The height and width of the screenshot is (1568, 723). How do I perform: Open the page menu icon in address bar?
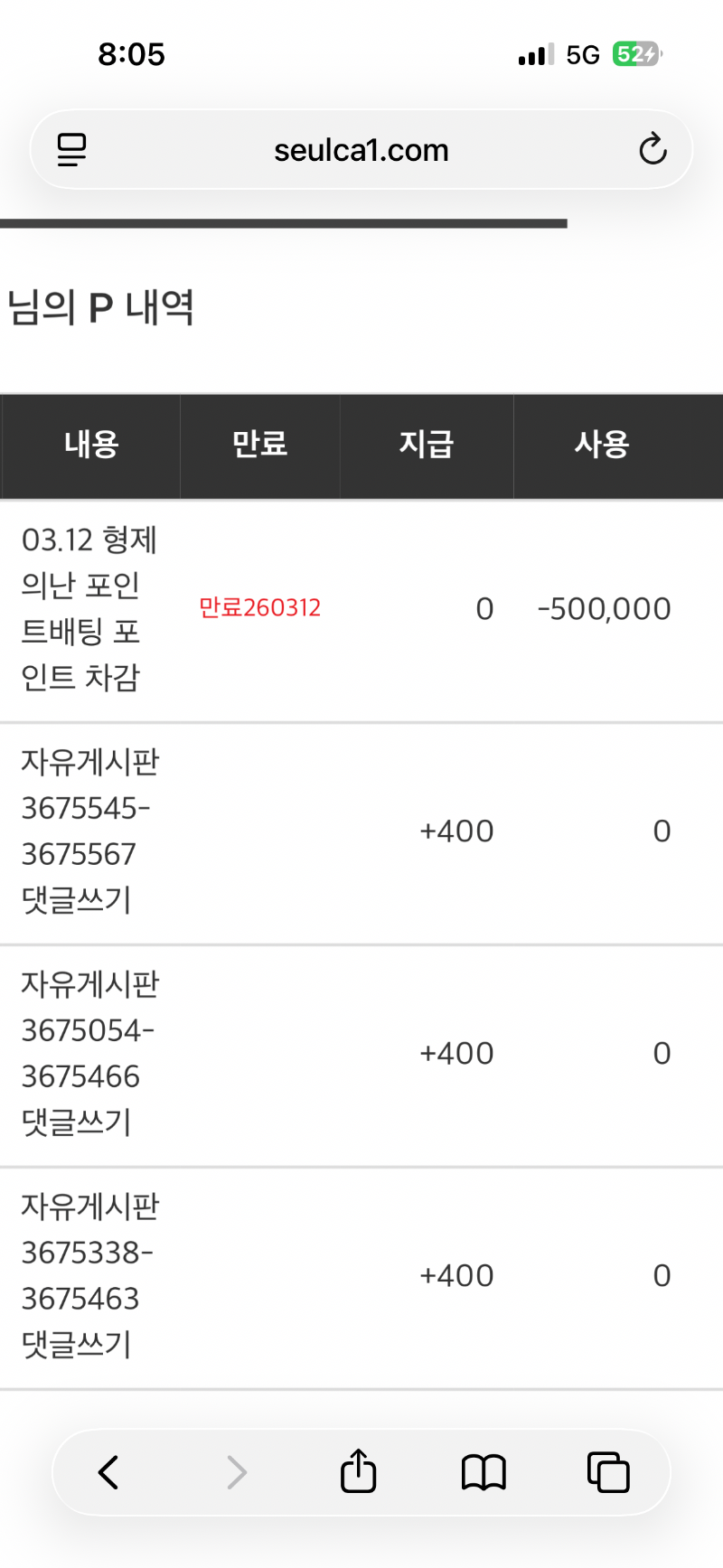(x=72, y=150)
